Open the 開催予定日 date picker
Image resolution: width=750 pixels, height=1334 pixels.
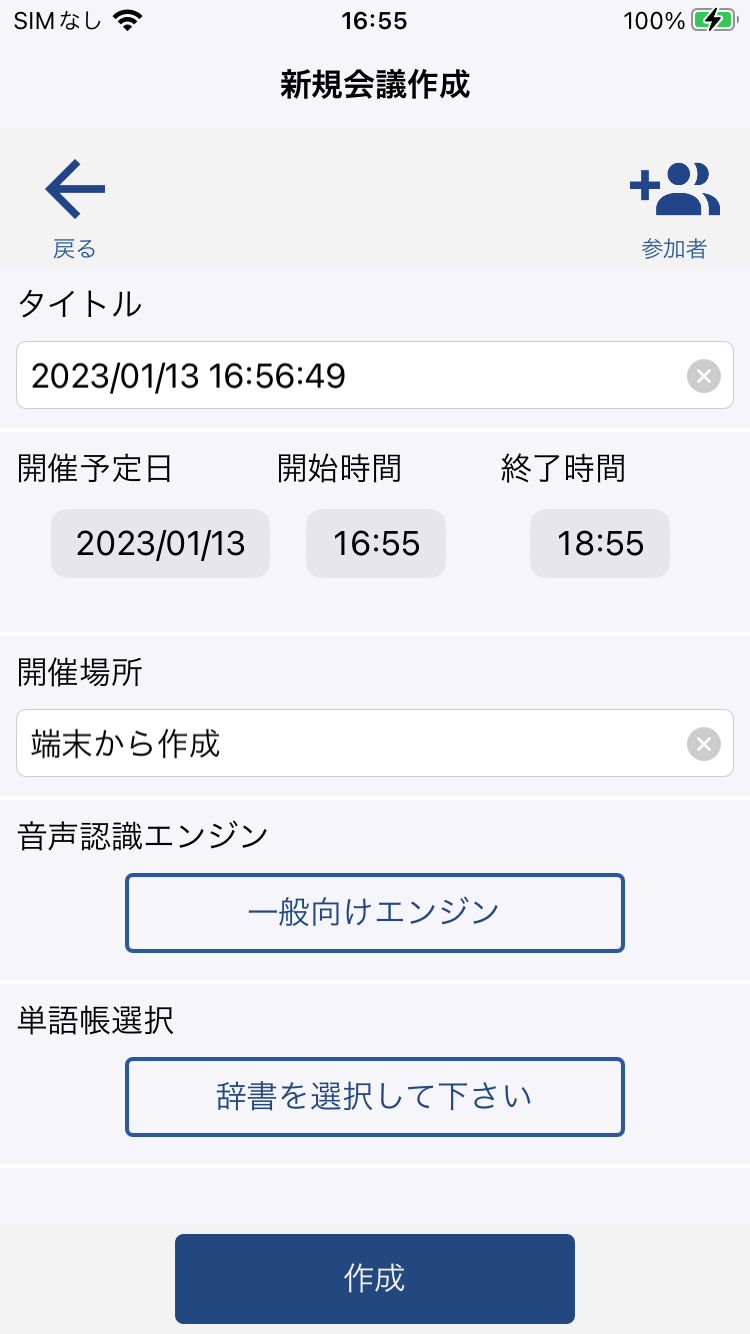[x=161, y=544]
